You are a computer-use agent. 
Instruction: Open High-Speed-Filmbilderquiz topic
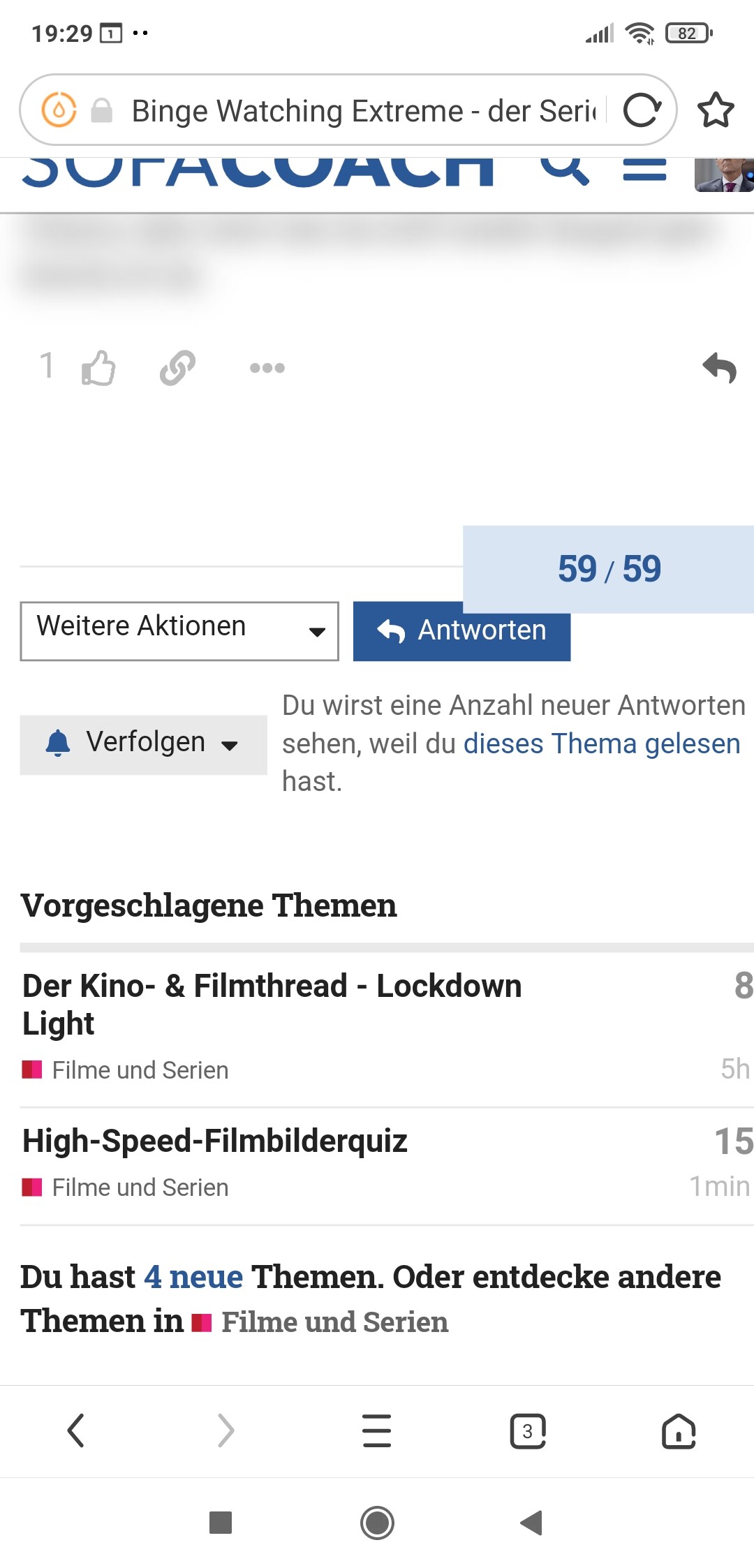215,1141
